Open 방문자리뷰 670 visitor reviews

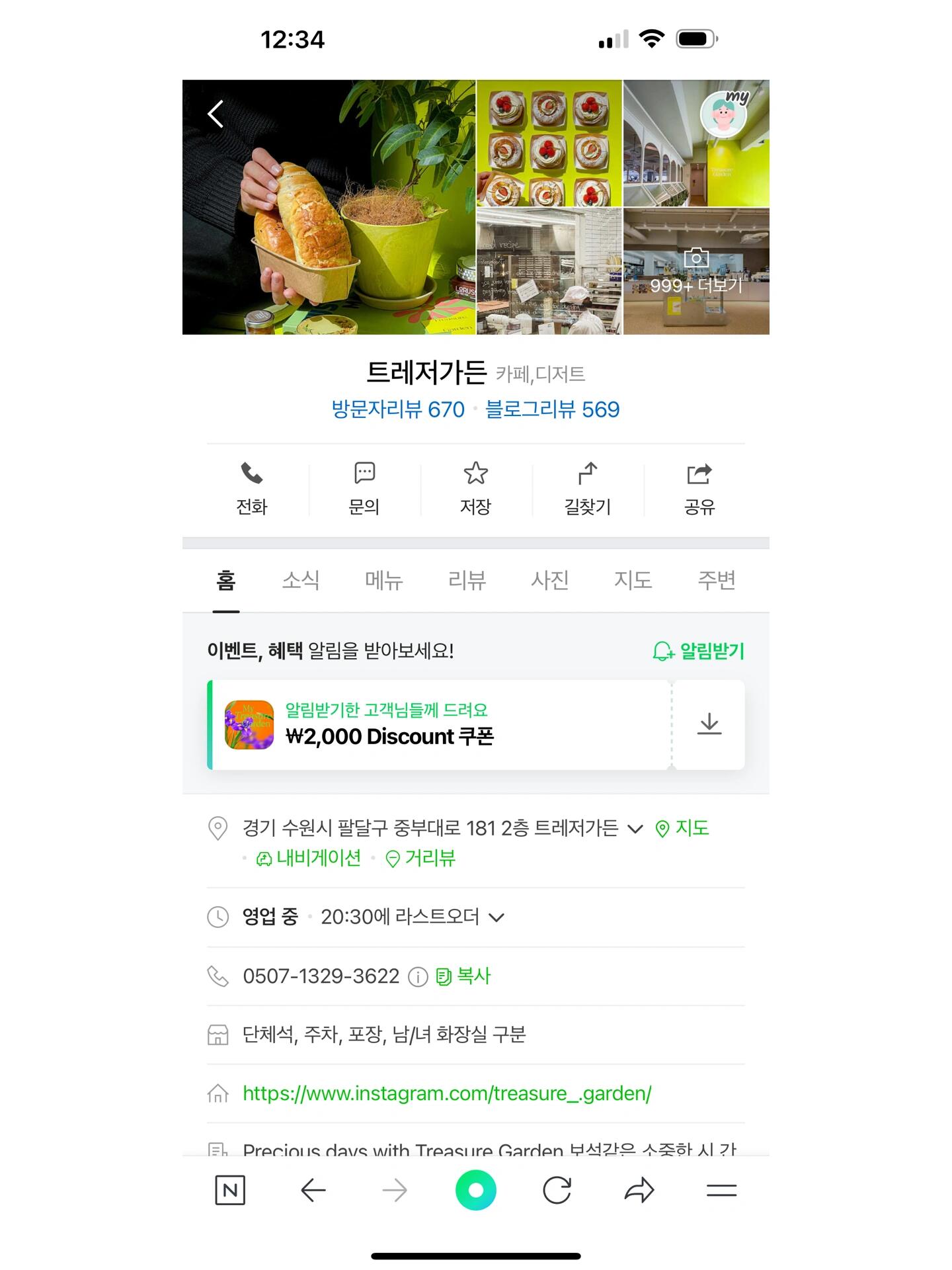(398, 409)
